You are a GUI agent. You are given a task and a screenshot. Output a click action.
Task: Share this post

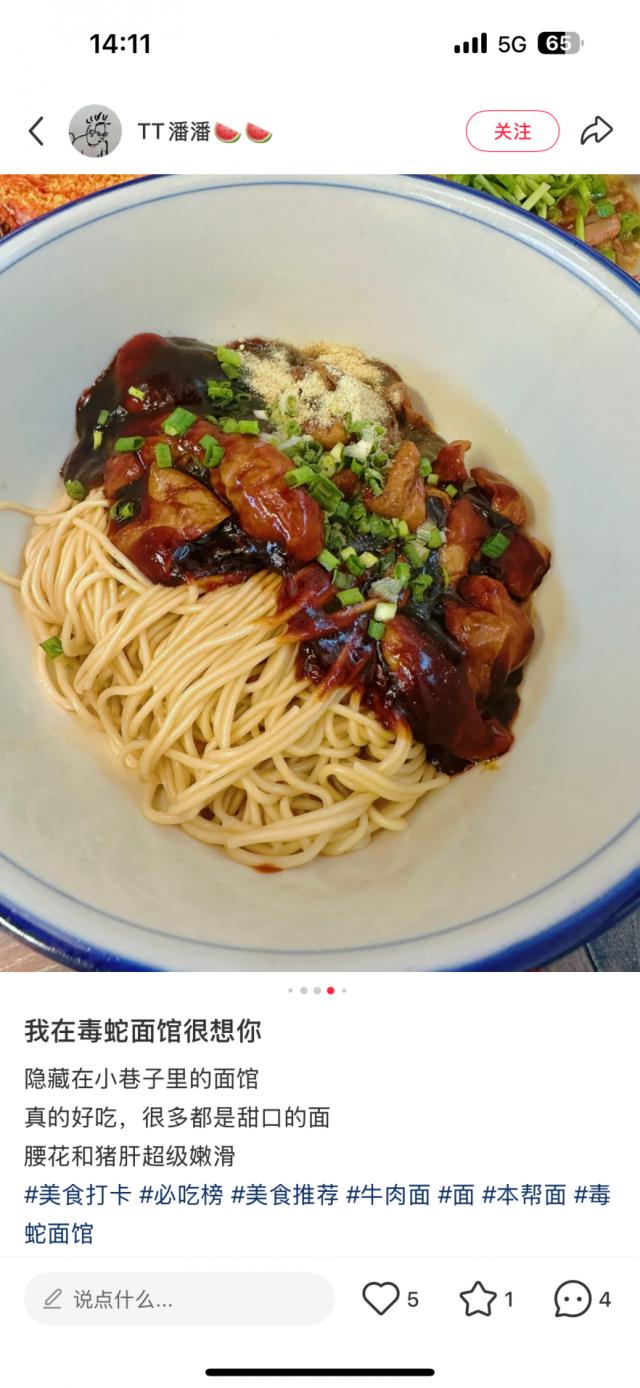click(596, 131)
